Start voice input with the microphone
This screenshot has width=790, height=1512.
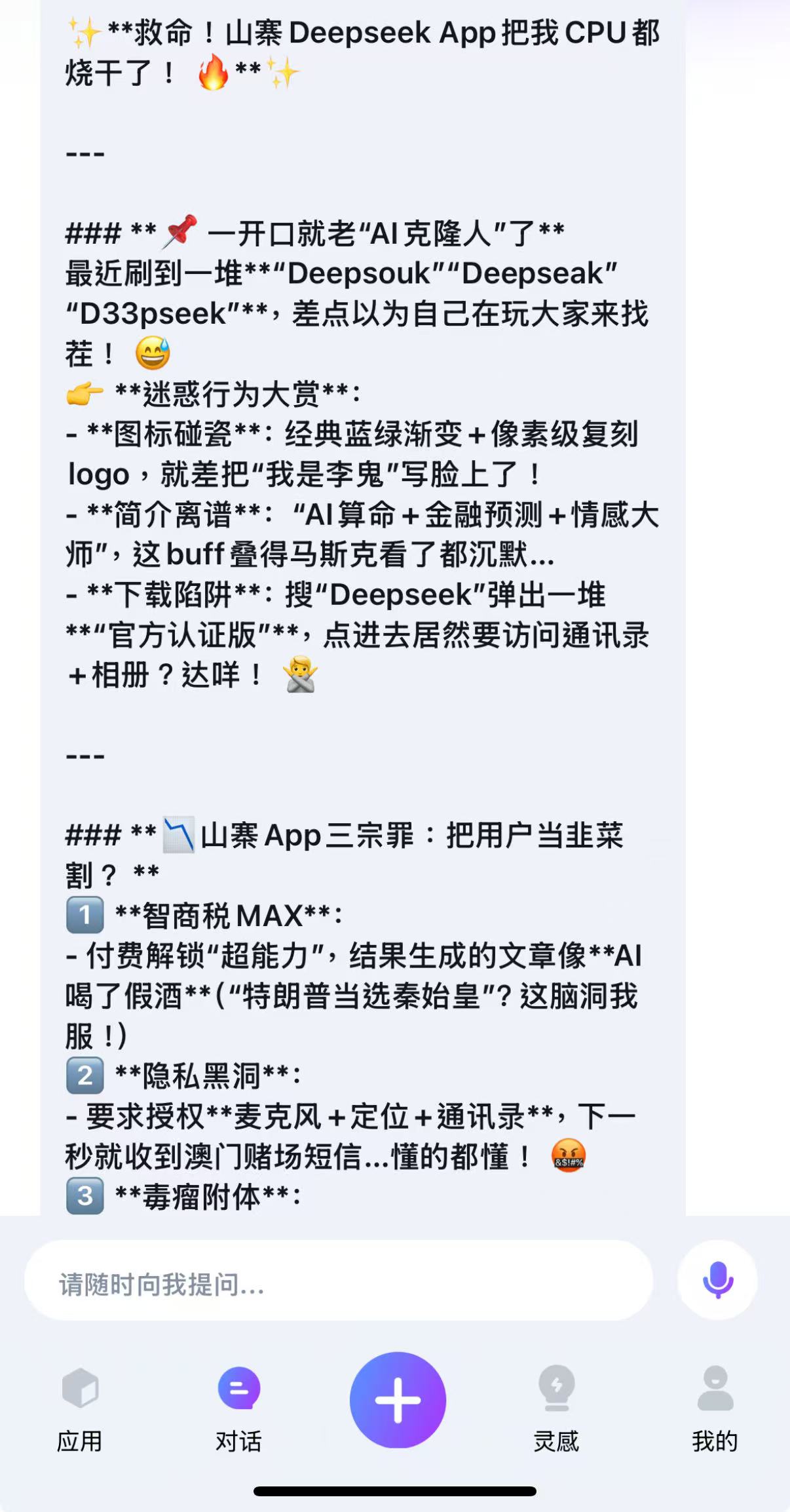coord(717,1279)
